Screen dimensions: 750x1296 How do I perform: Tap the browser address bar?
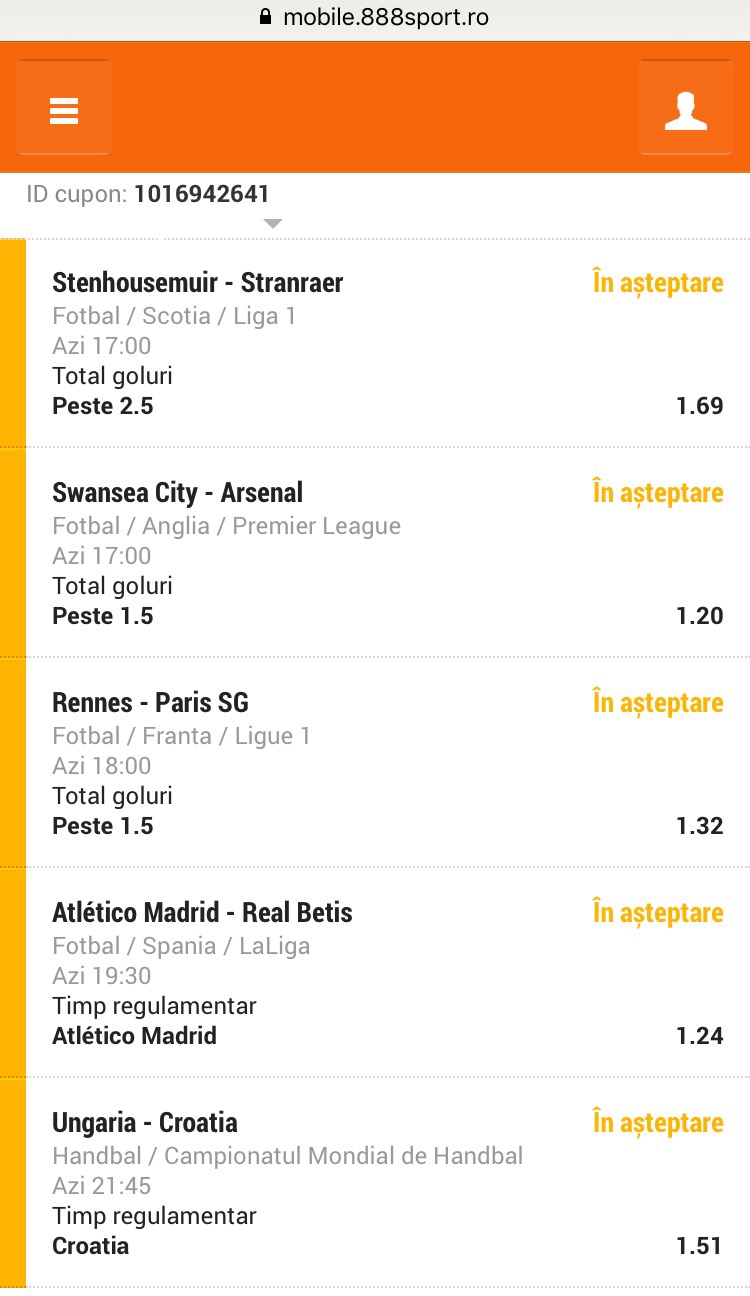point(375,17)
